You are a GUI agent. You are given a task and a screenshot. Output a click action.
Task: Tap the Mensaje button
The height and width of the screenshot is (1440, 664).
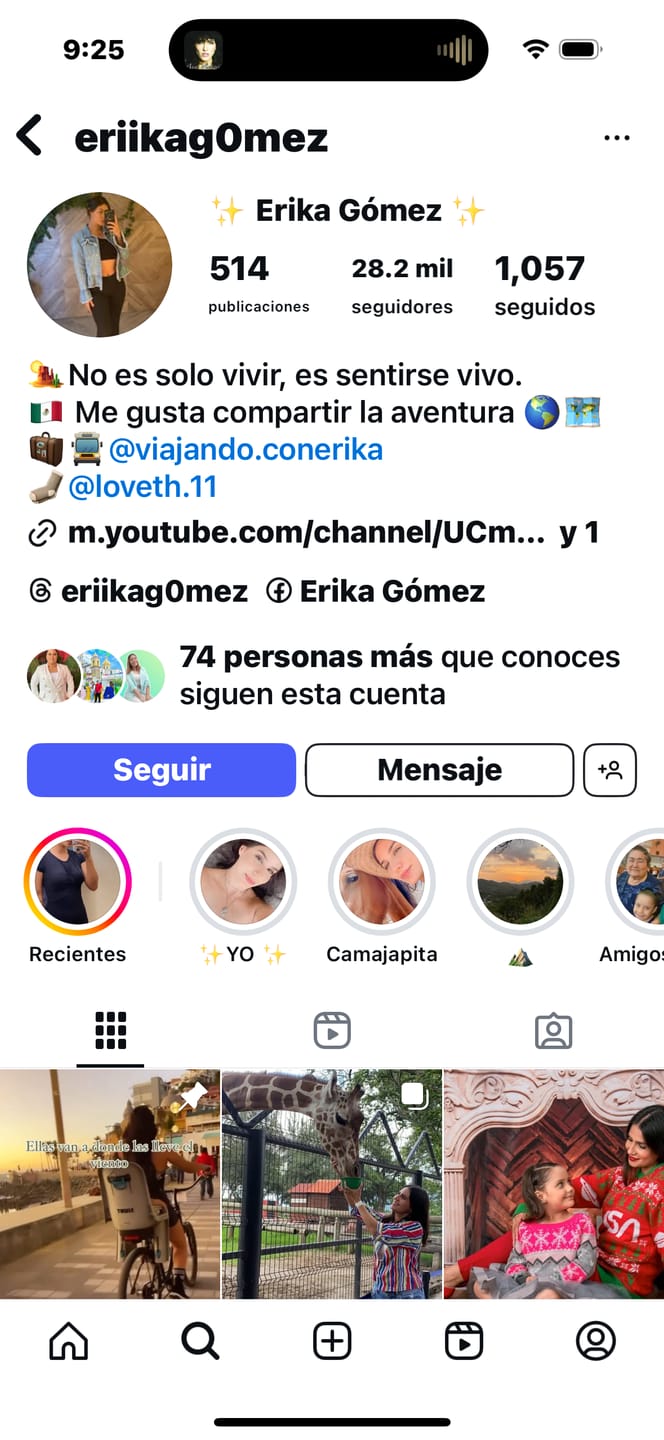tap(439, 770)
